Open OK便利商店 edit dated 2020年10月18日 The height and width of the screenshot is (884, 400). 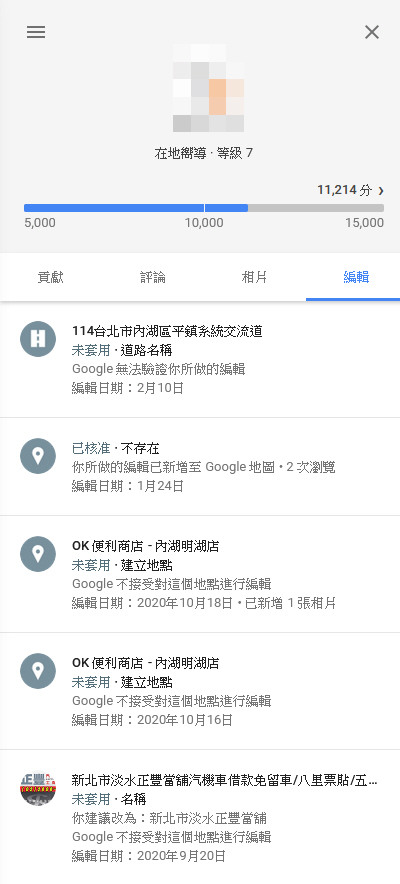[x=200, y=574]
